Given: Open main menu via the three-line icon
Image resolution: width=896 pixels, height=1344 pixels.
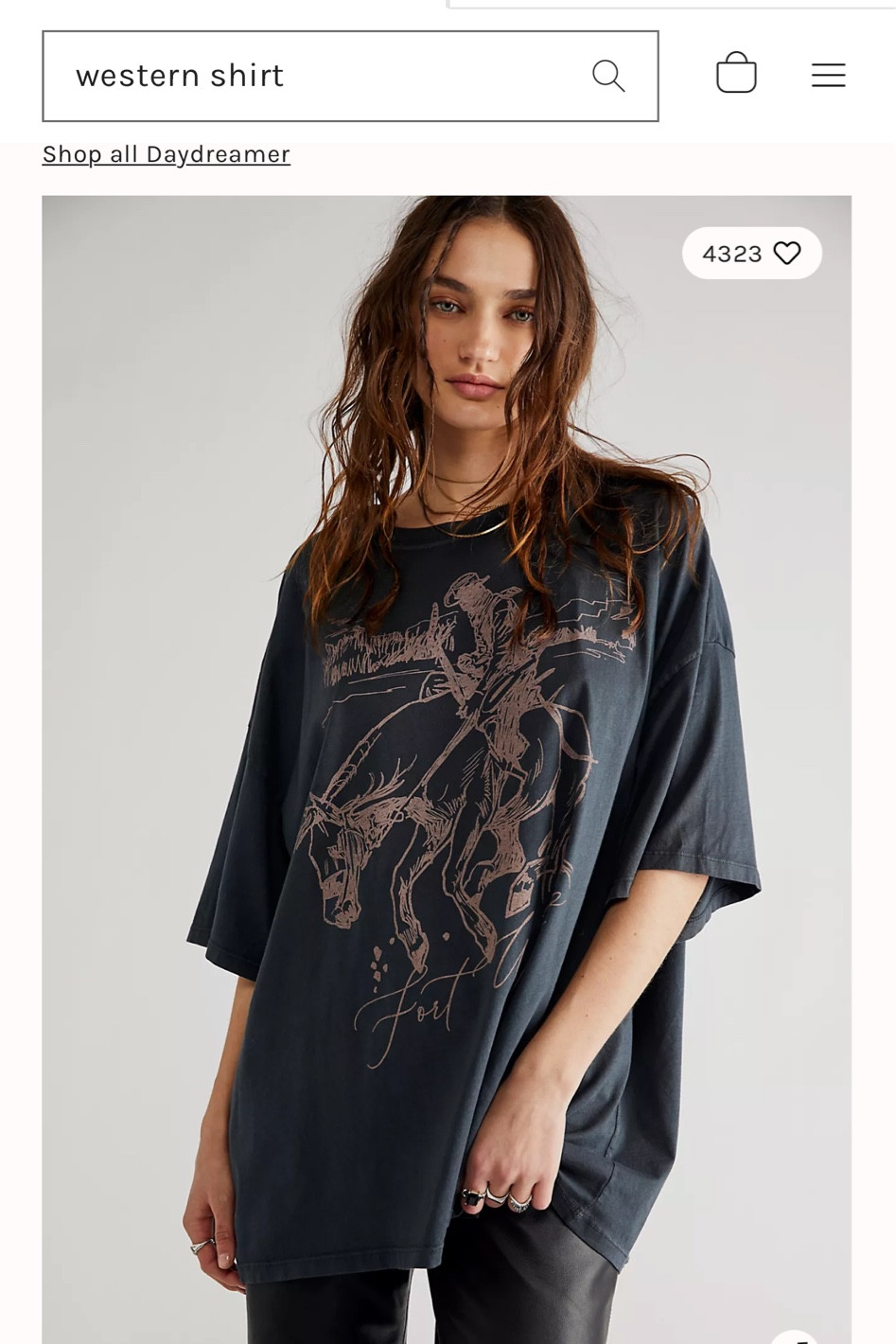Looking at the screenshot, I should 827,74.
